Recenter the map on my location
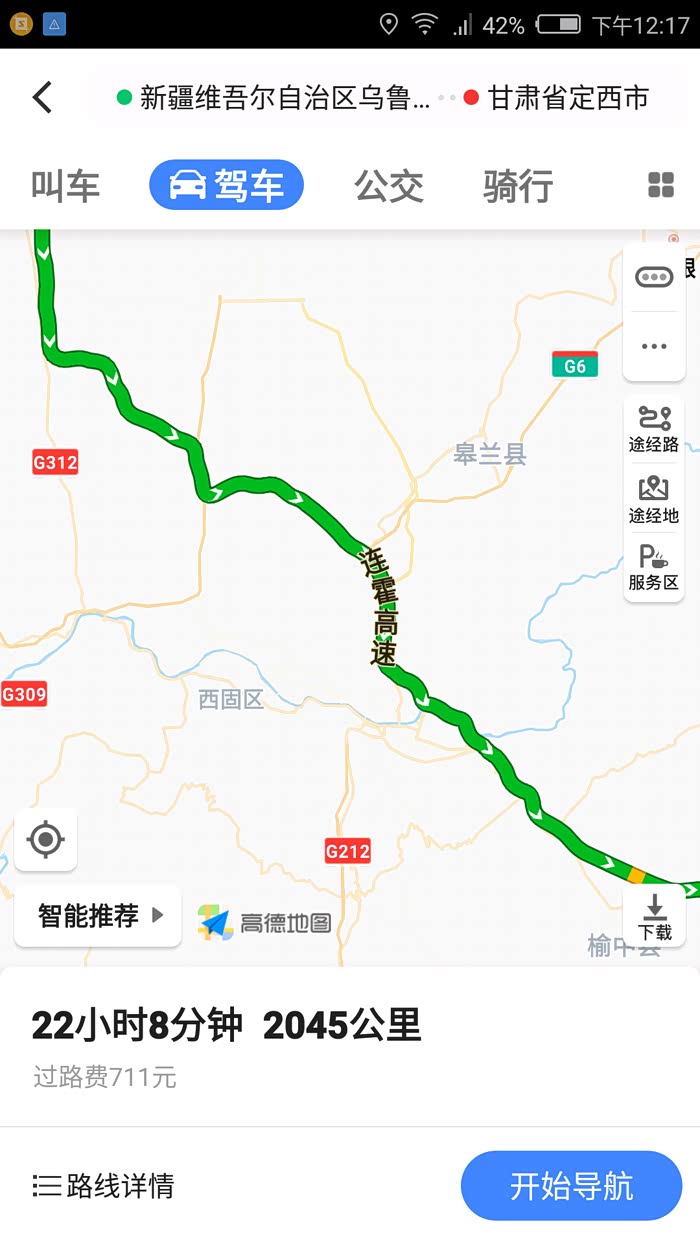This screenshot has height=1244, width=700. (x=46, y=839)
